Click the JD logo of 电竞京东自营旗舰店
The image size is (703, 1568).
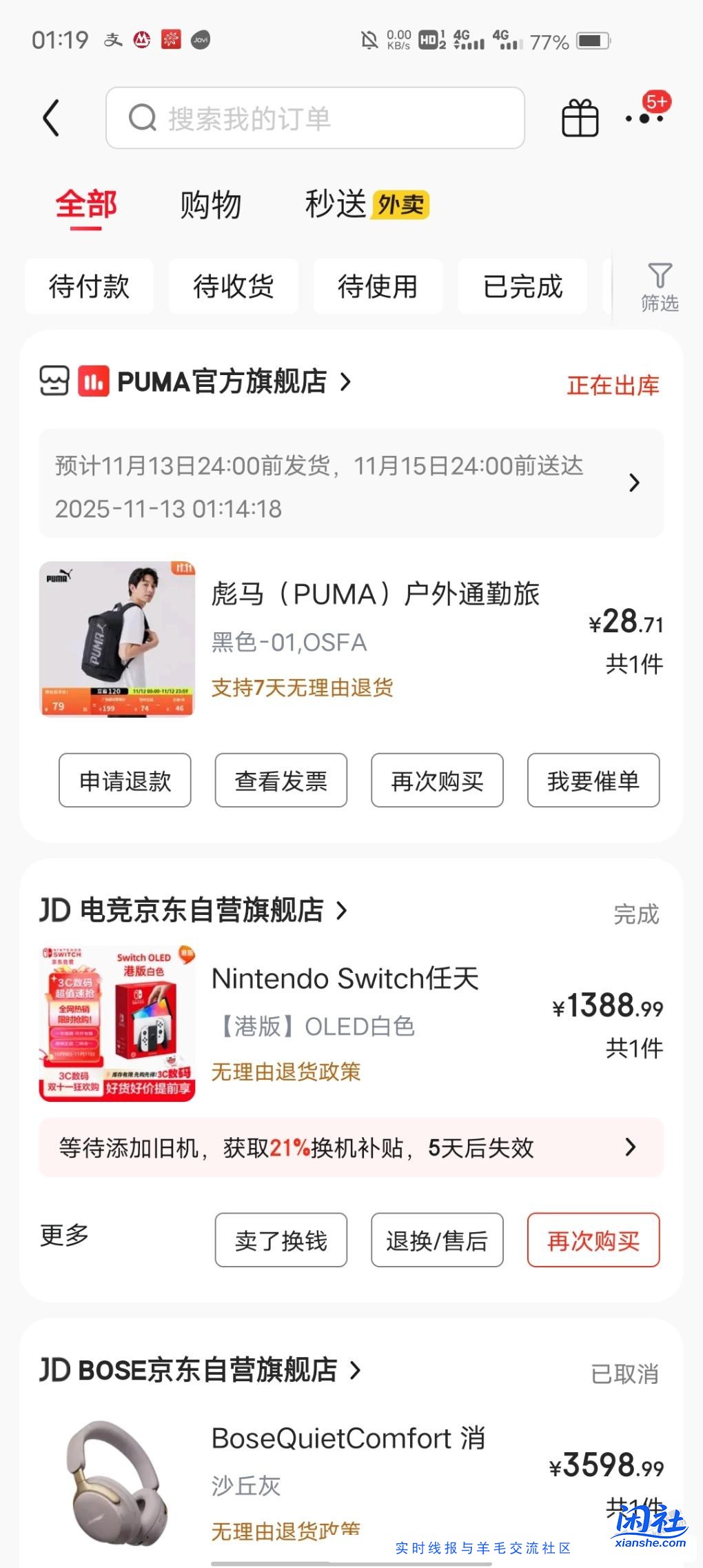tap(54, 910)
